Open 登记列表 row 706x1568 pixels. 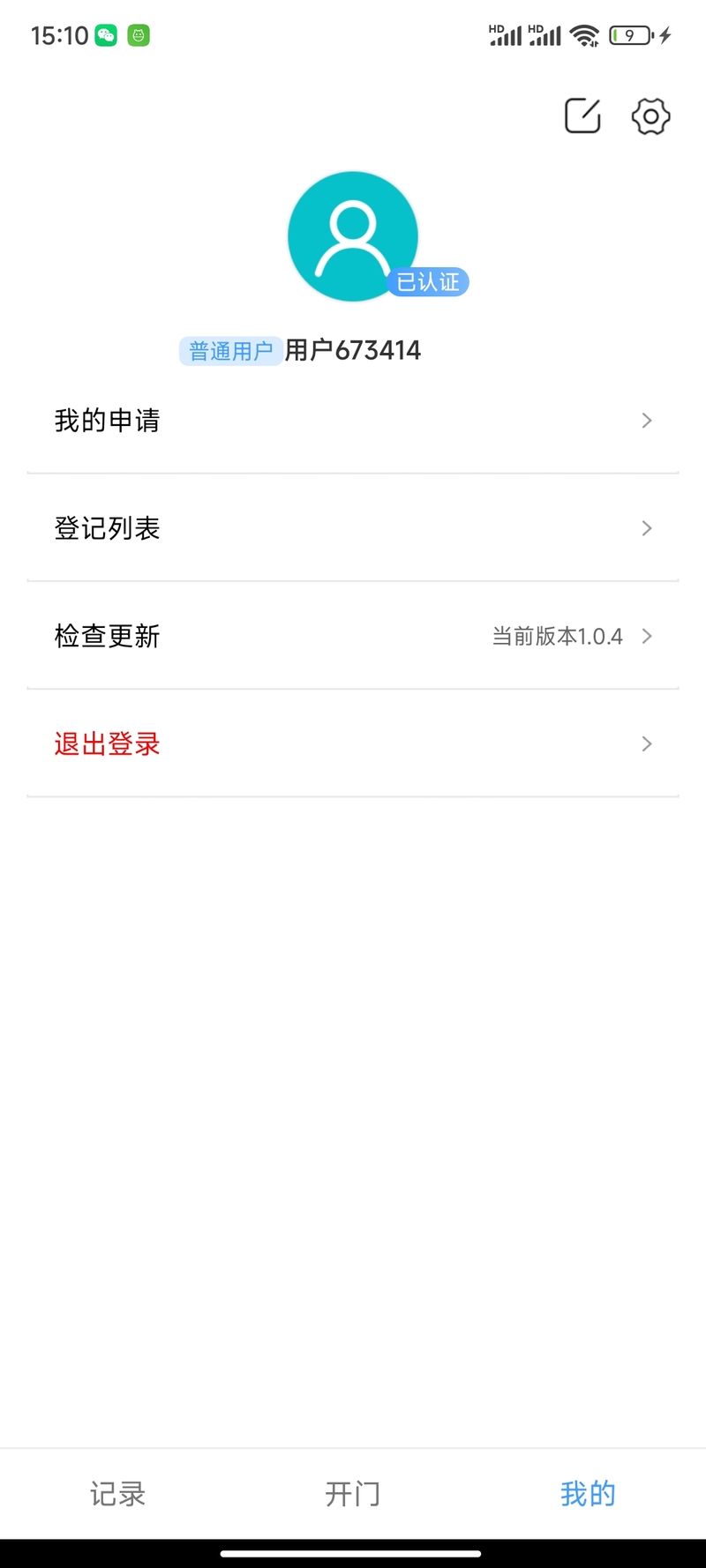[x=353, y=528]
